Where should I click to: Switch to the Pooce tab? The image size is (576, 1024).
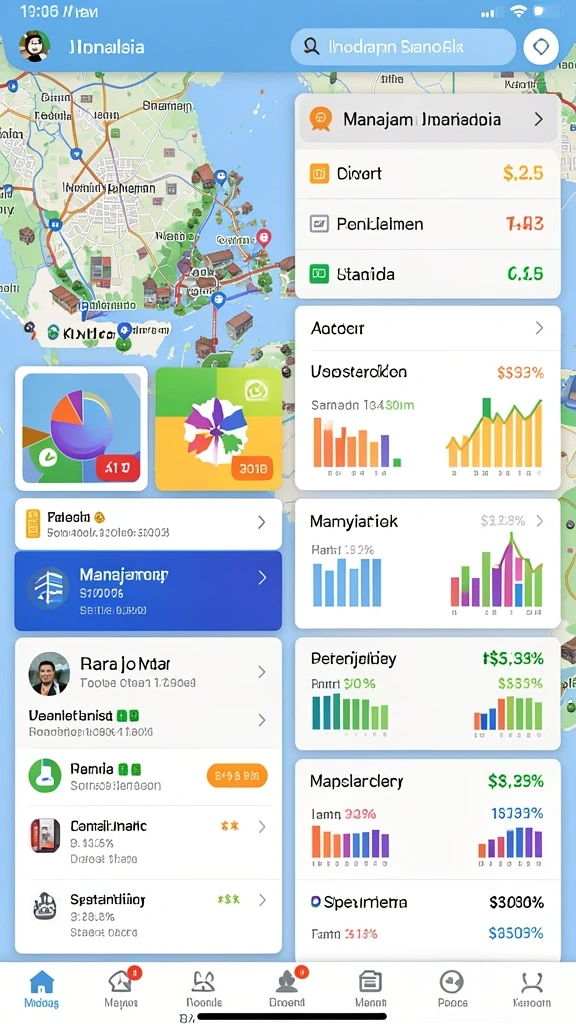(x=452, y=989)
